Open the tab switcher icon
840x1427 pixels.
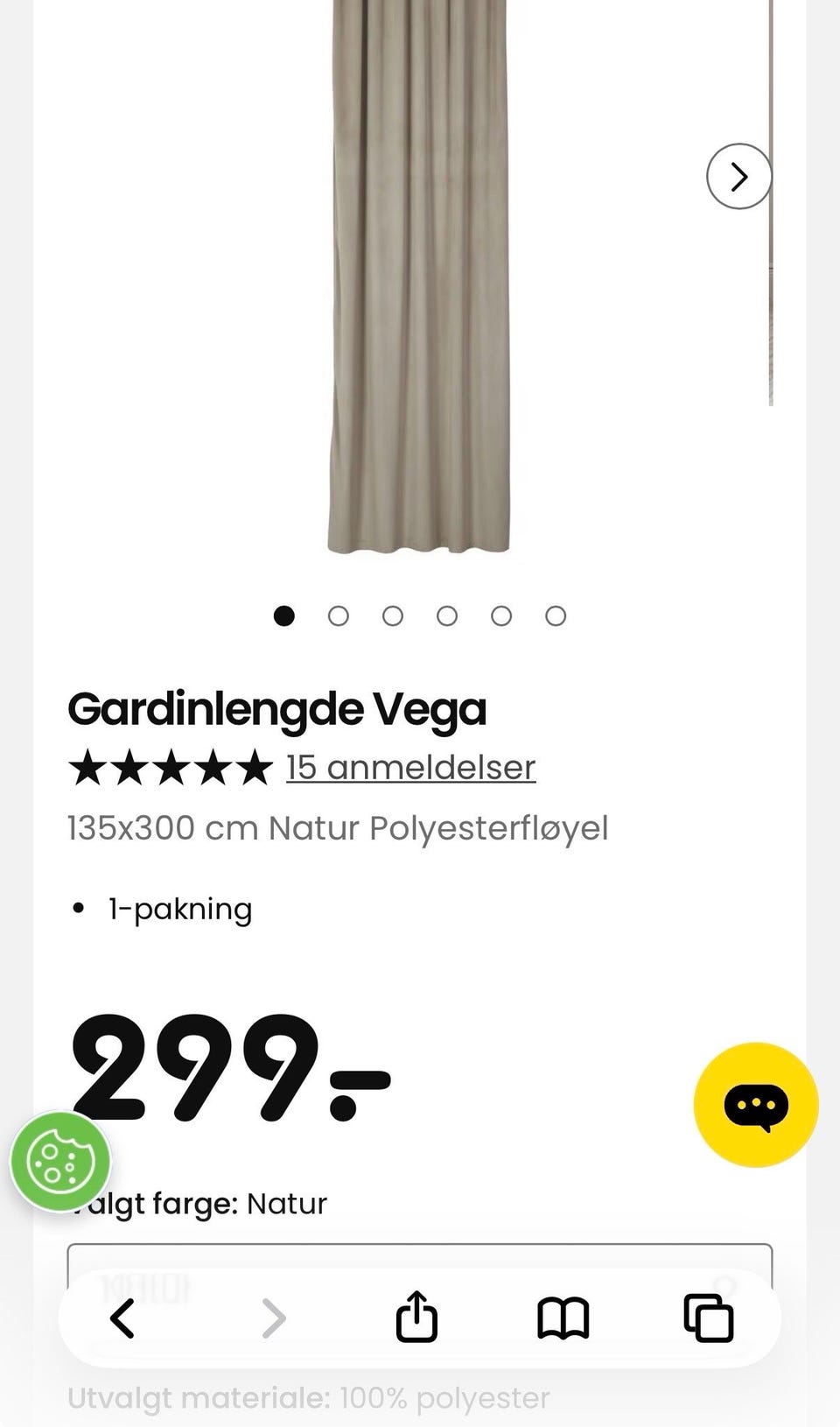click(709, 1318)
